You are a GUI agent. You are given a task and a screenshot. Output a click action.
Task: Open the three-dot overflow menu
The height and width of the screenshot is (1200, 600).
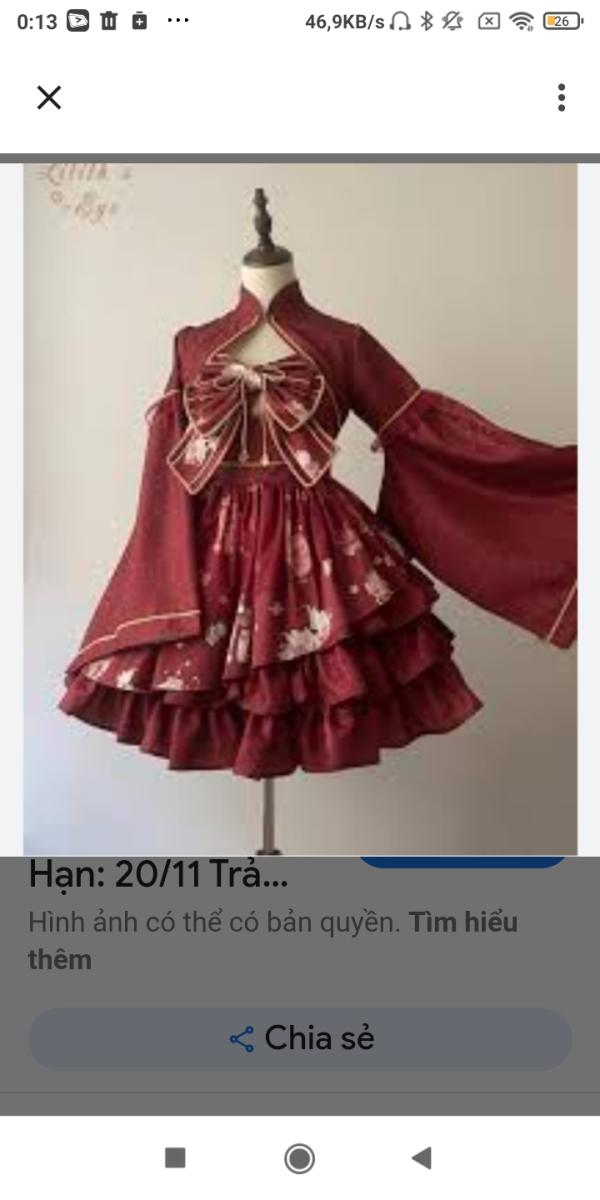561,97
